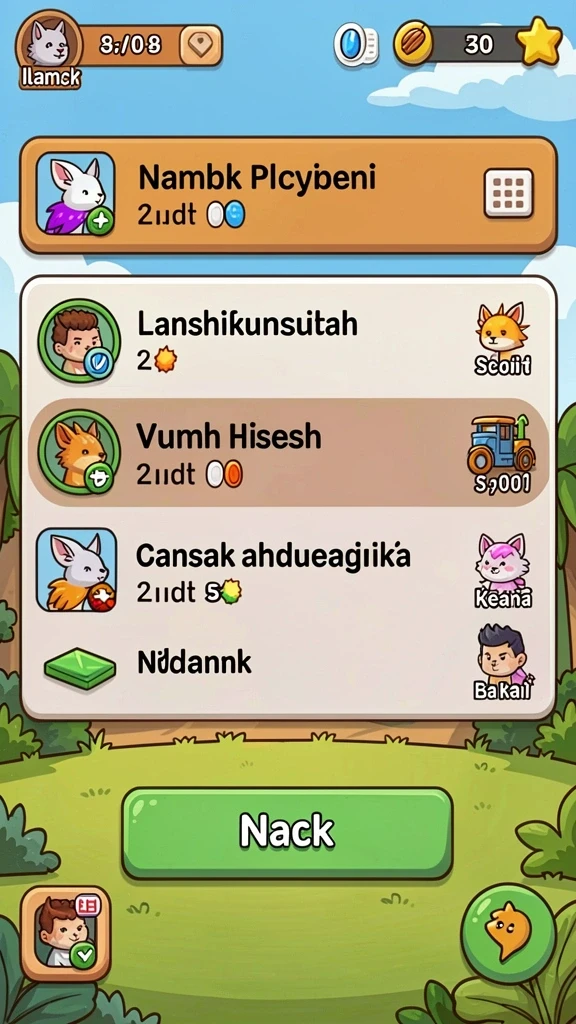Select the Lanshikunsutah row
Image resolution: width=576 pixels, height=1024 pixels.
click(x=288, y=340)
